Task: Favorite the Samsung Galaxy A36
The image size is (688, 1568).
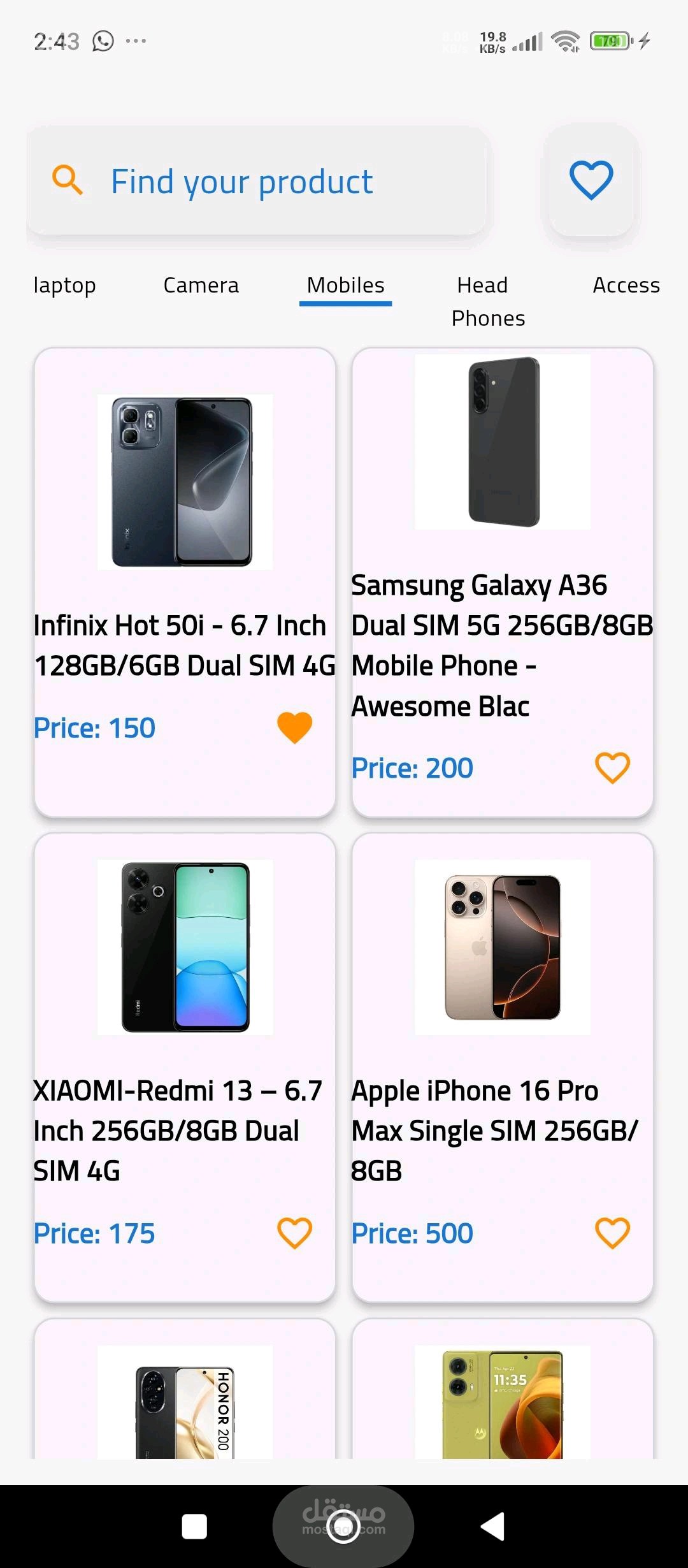Action: (612, 767)
